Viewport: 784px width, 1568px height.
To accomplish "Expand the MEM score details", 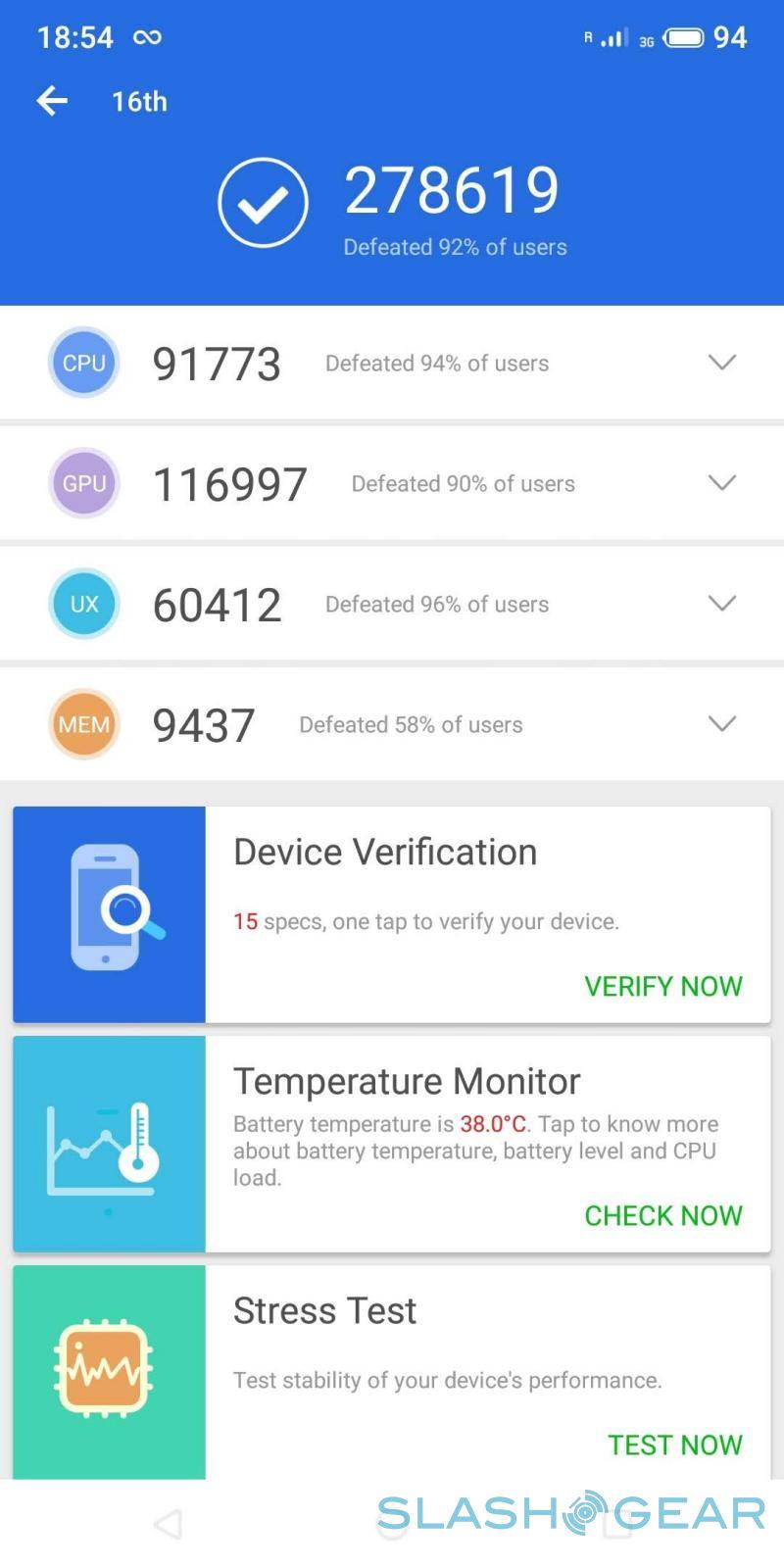I will pos(722,724).
